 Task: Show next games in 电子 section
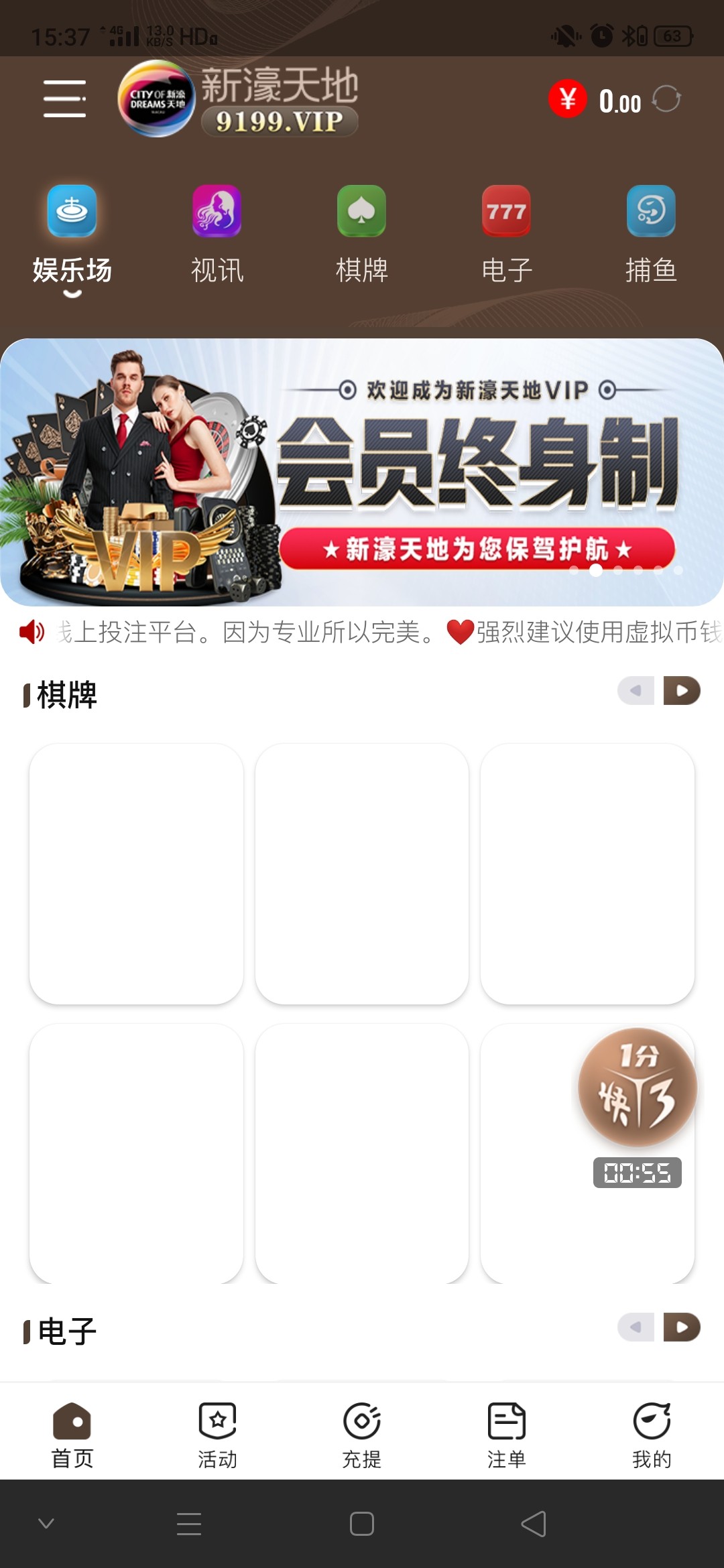pyautogui.click(x=682, y=1327)
